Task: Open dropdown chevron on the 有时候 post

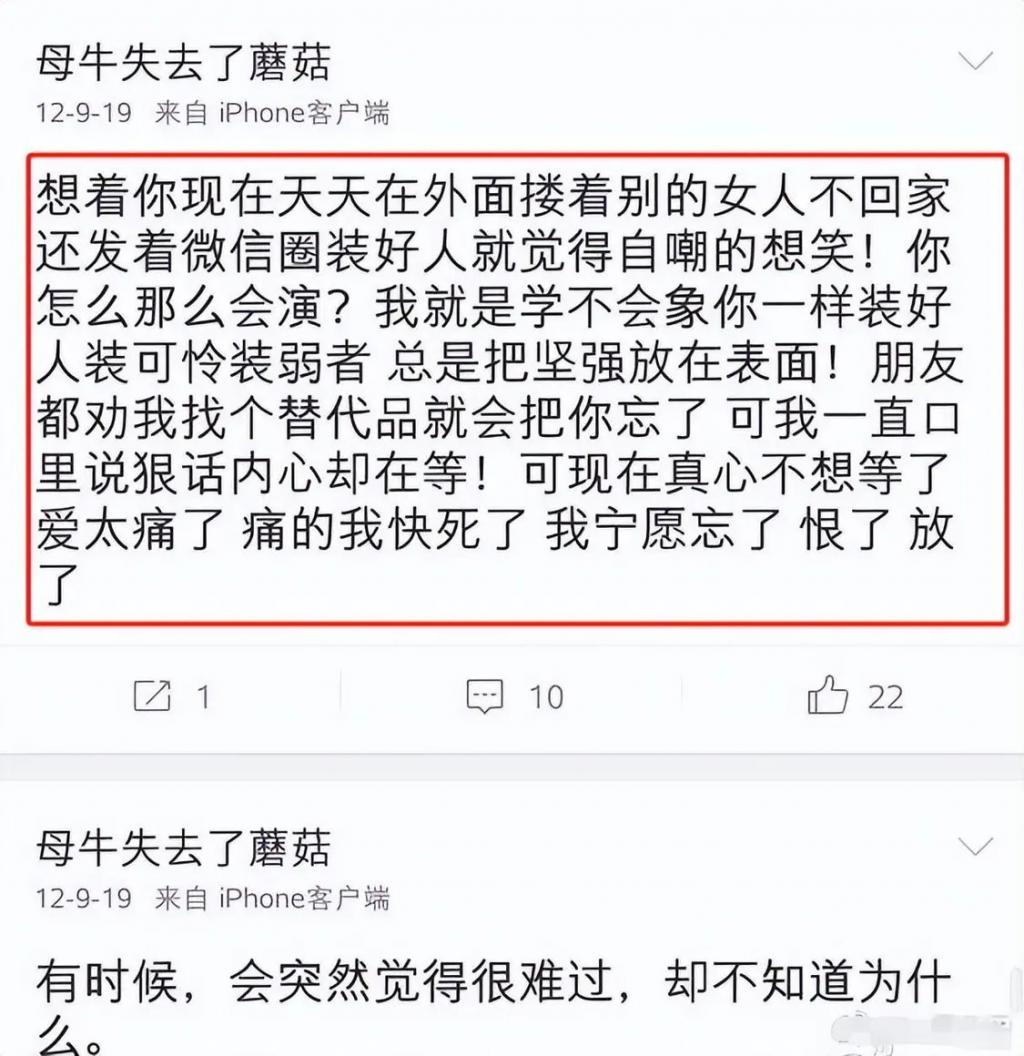Action: click(x=975, y=847)
